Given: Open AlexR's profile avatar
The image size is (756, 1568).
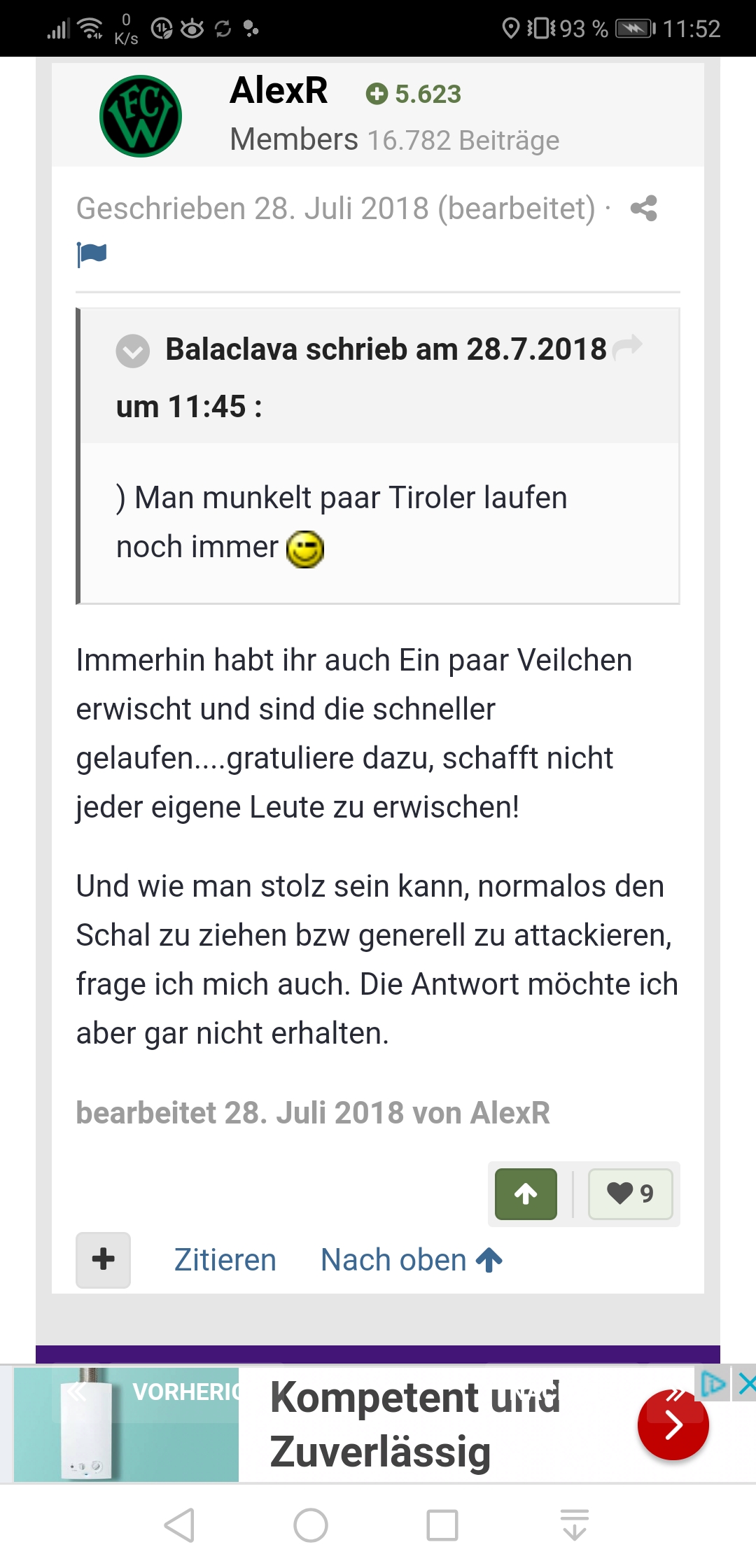Looking at the screenshot, I should click(x=141, y=116).
